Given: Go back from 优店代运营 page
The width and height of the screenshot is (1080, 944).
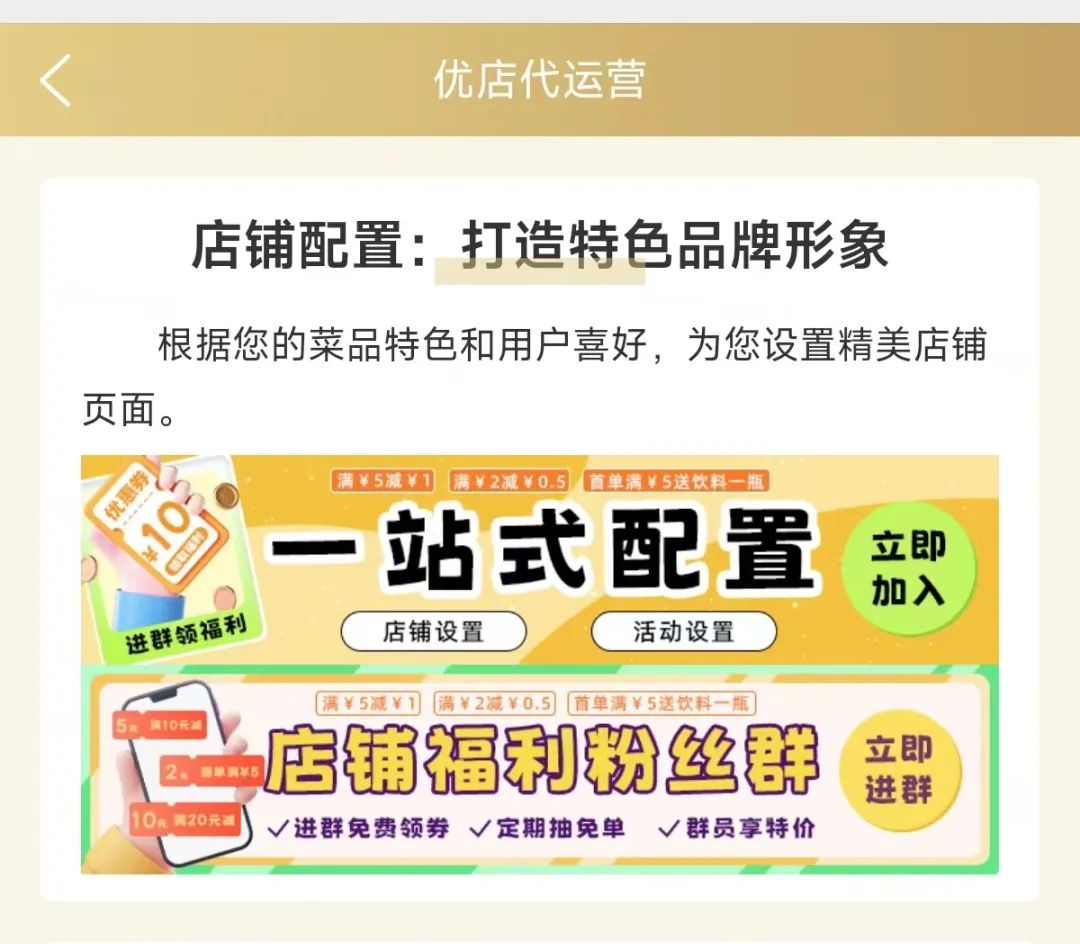Looking at the screenshot, I should coord(56,80).
